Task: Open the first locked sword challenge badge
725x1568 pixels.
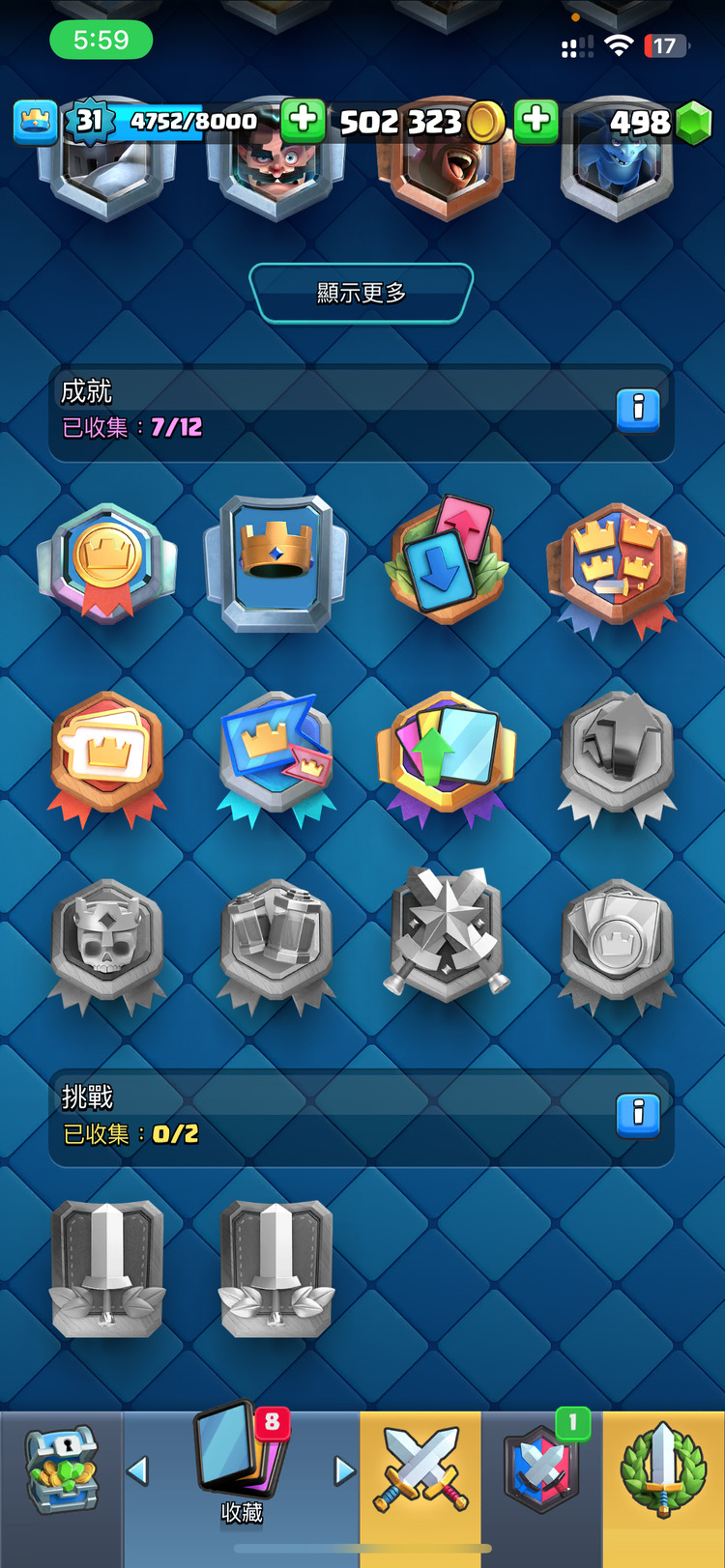Action: click(x=107, y=1268)
